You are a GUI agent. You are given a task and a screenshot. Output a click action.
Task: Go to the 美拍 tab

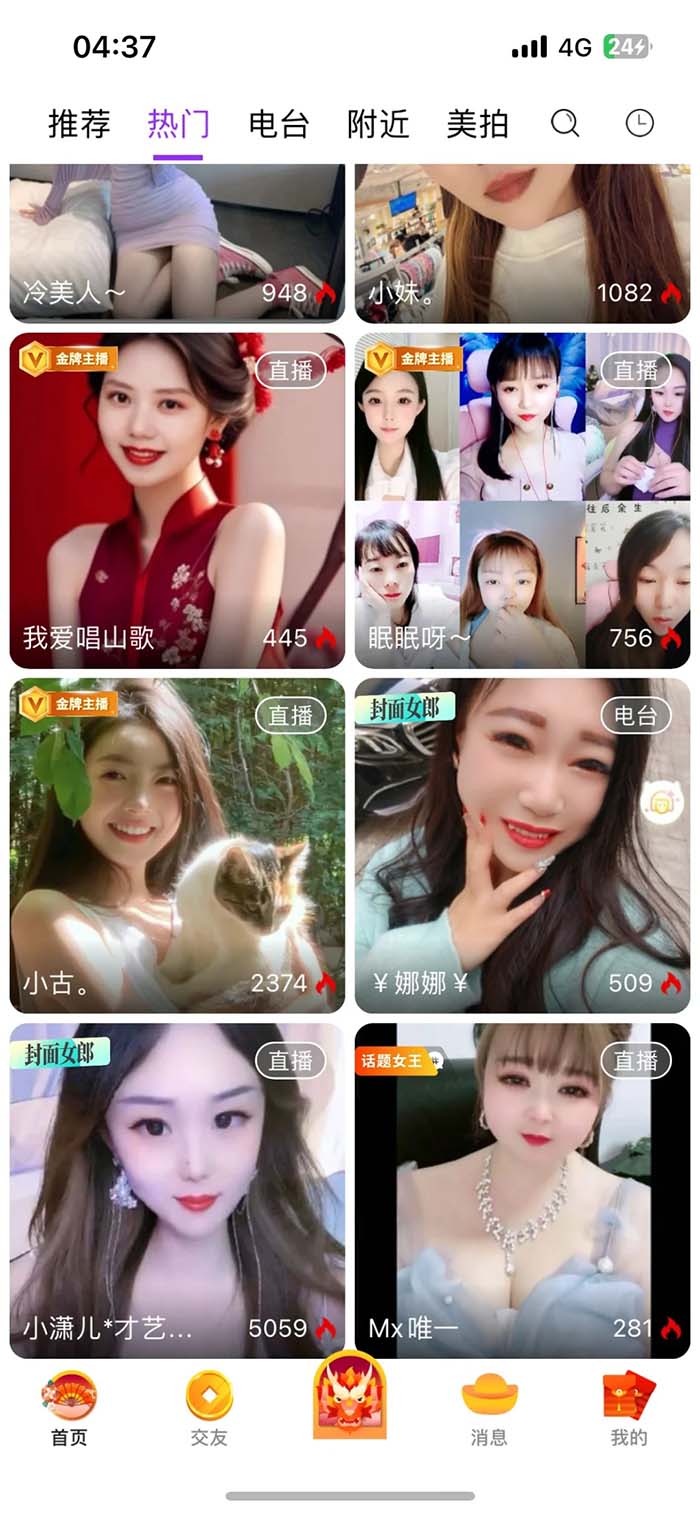477,124
